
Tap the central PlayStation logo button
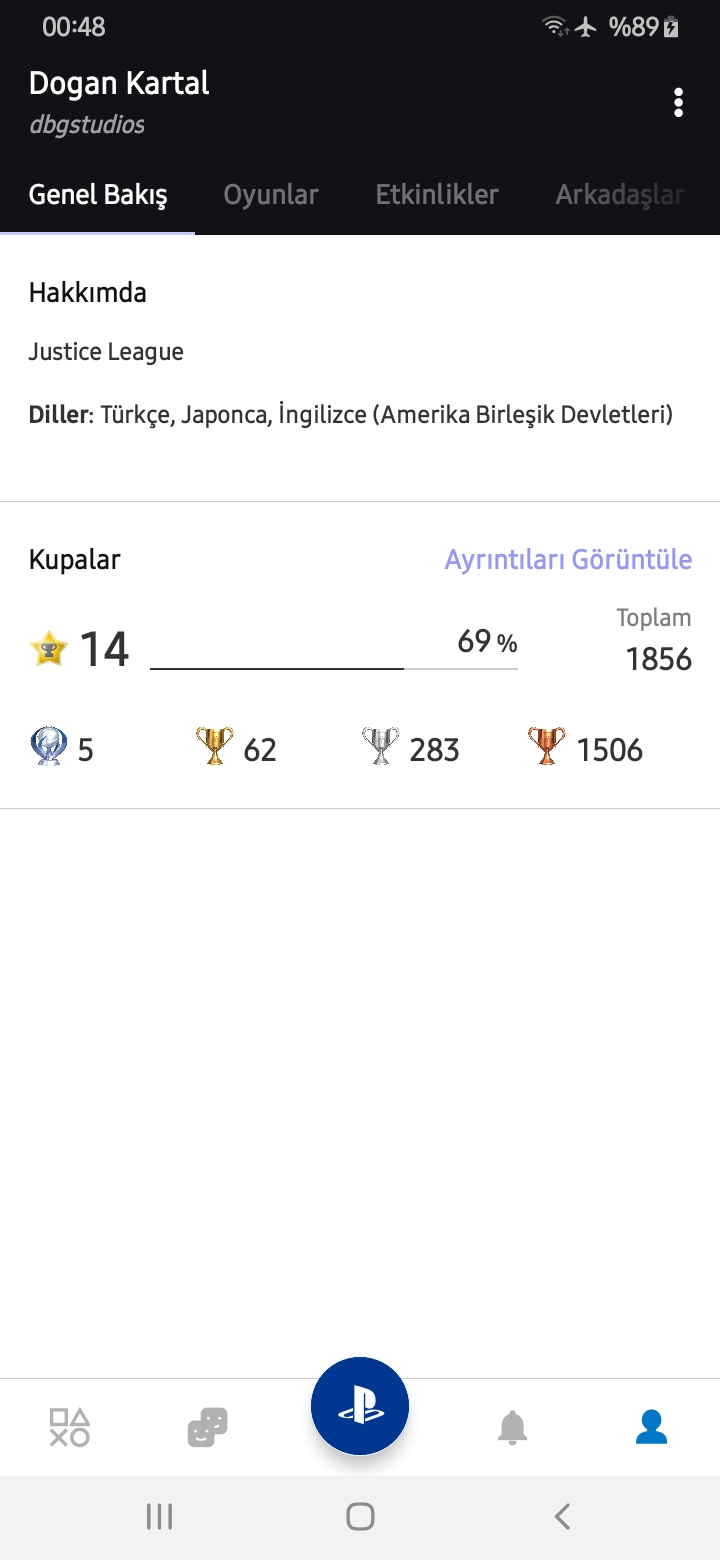[x=360, y=1406]
